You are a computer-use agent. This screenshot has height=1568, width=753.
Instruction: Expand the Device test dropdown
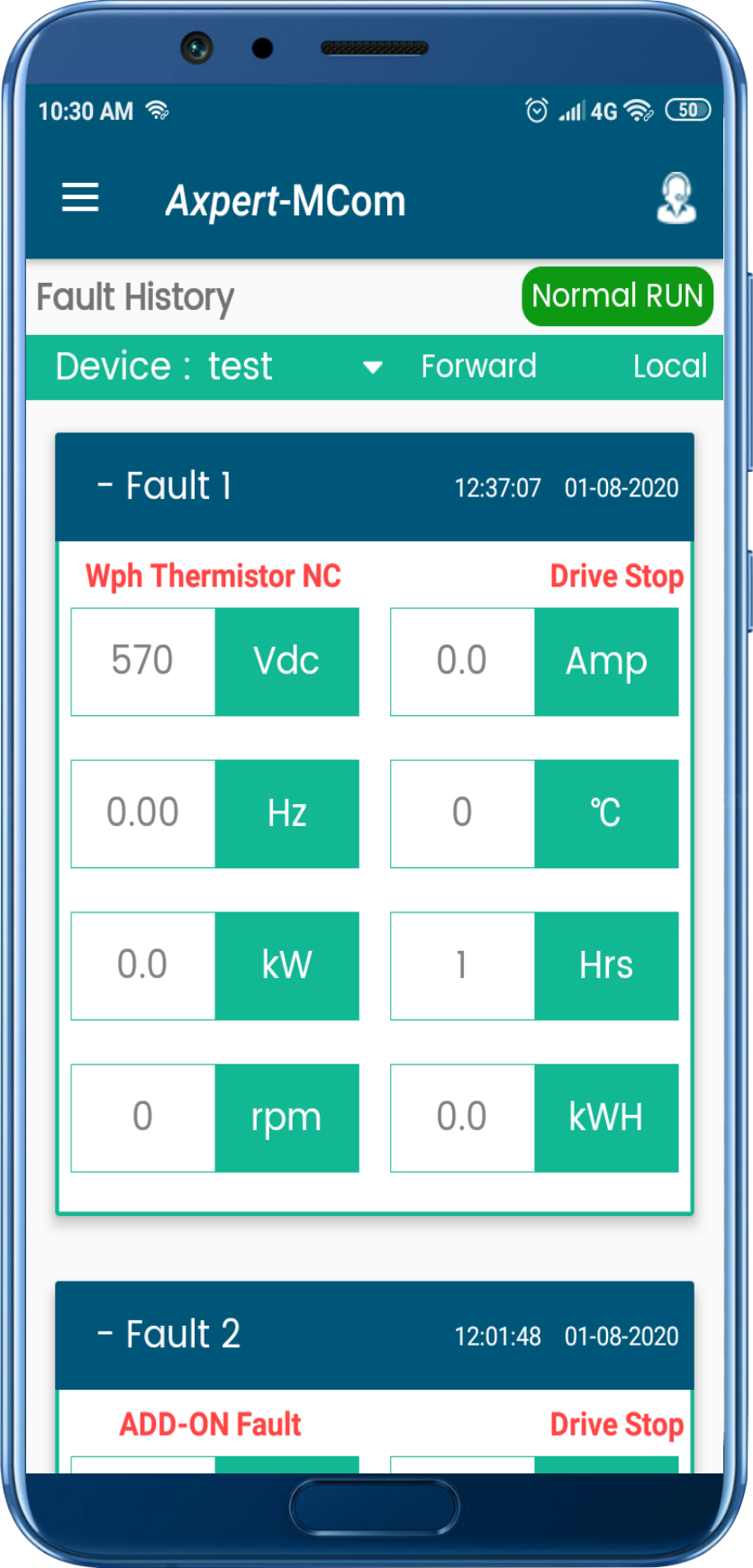pos(372,367)
